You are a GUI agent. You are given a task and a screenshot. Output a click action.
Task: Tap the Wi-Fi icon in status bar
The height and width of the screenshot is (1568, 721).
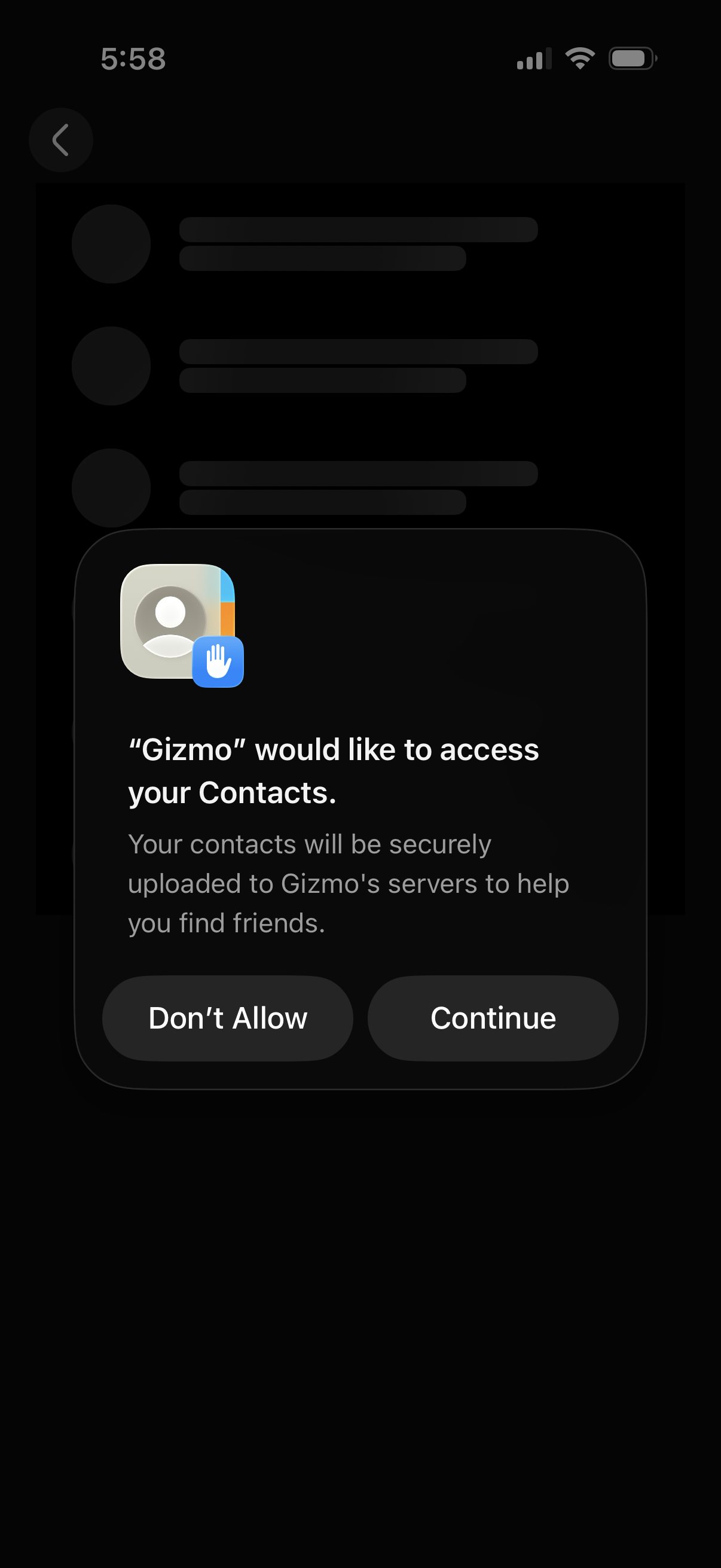pyautogui.click(x=578, y=59)
